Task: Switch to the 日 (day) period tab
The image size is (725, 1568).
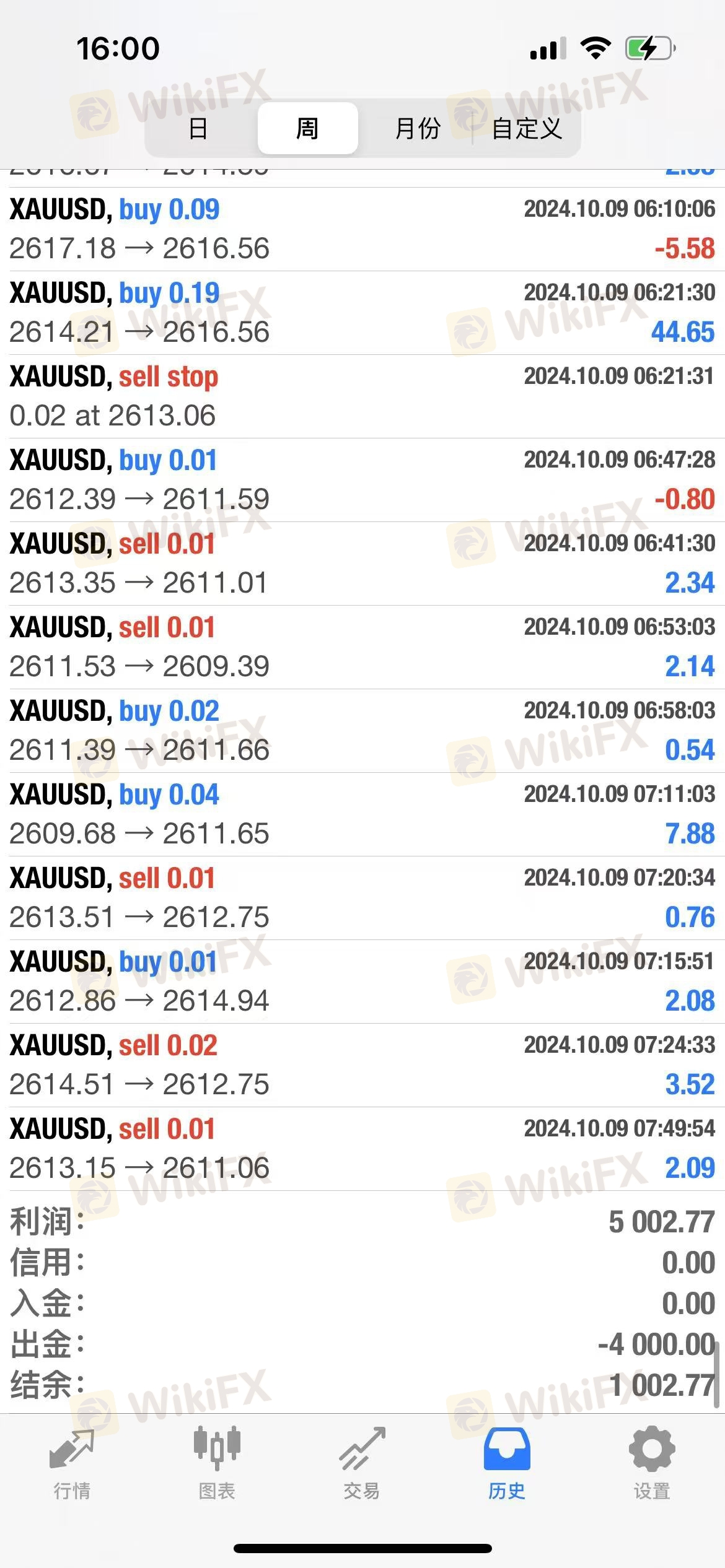Action: coord(198,128)
